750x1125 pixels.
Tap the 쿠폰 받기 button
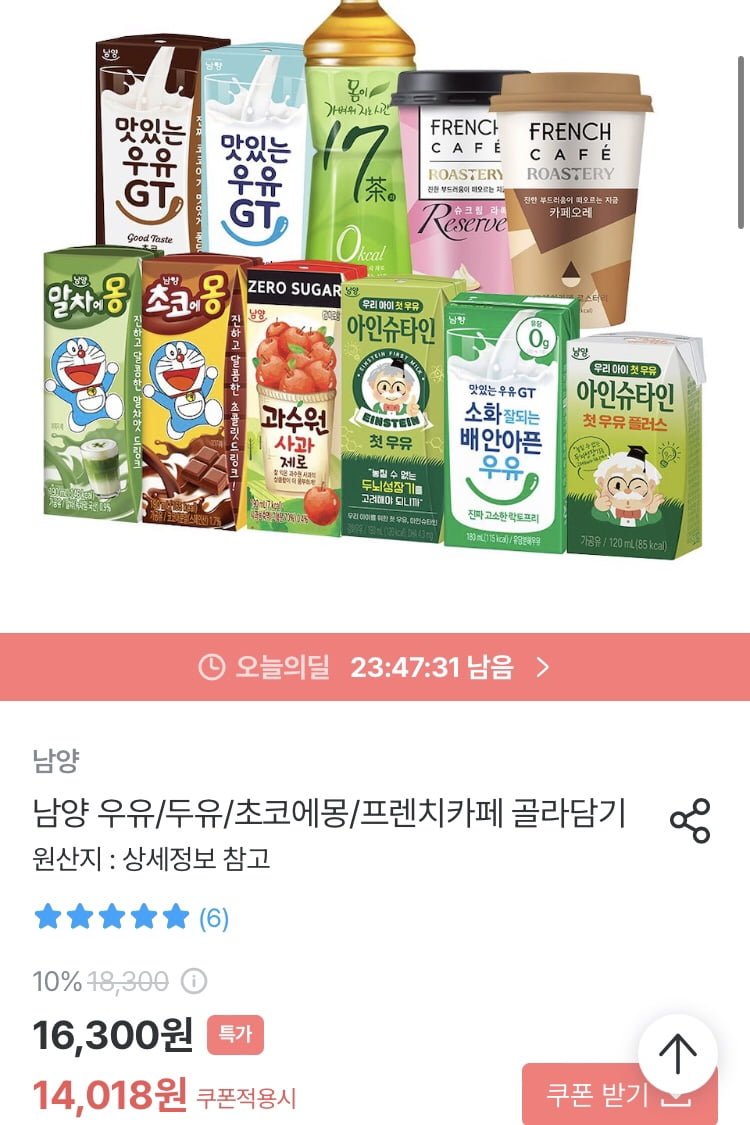click(600, 1096)
